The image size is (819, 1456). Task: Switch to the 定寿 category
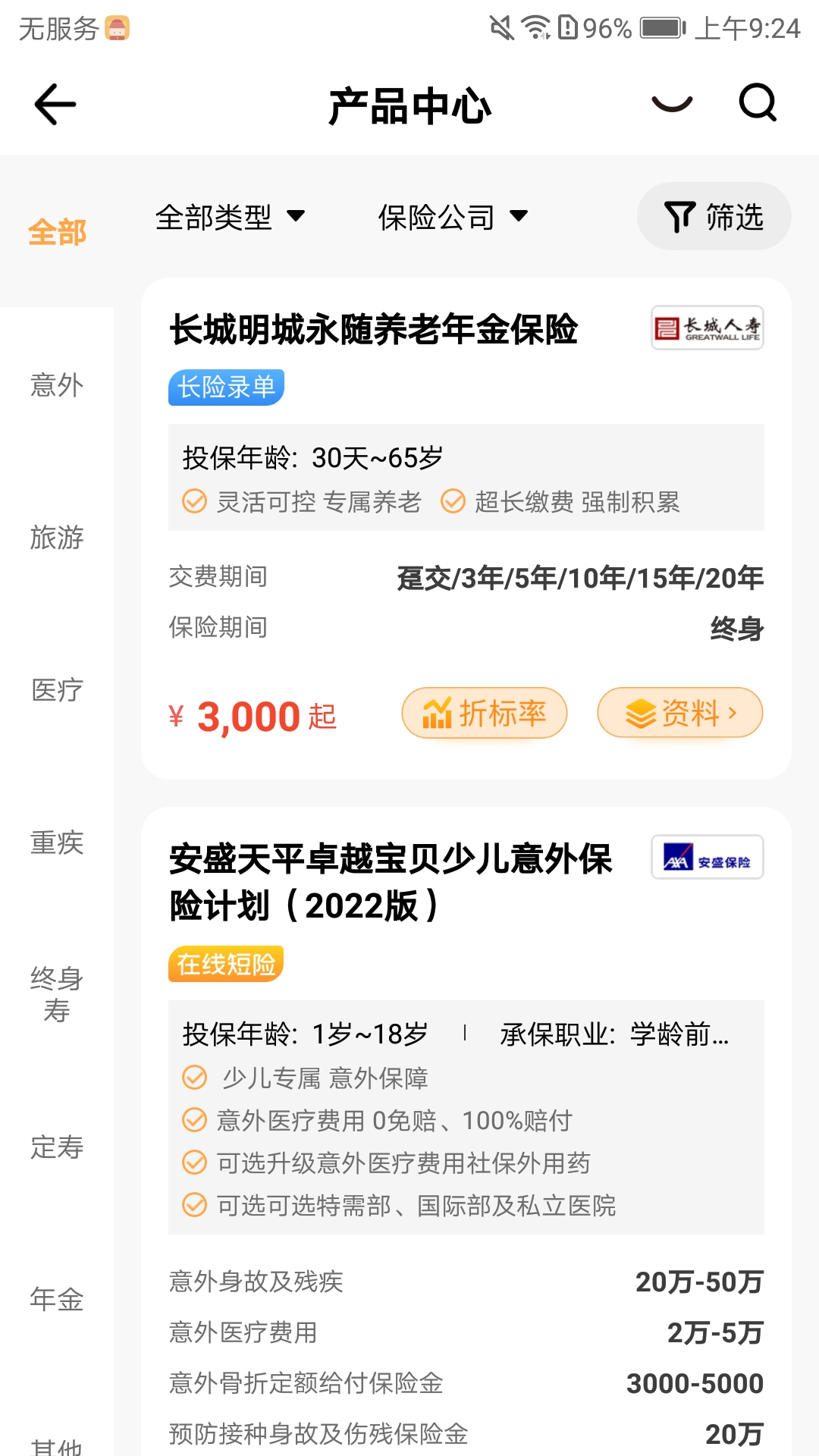click(57, 1147)
